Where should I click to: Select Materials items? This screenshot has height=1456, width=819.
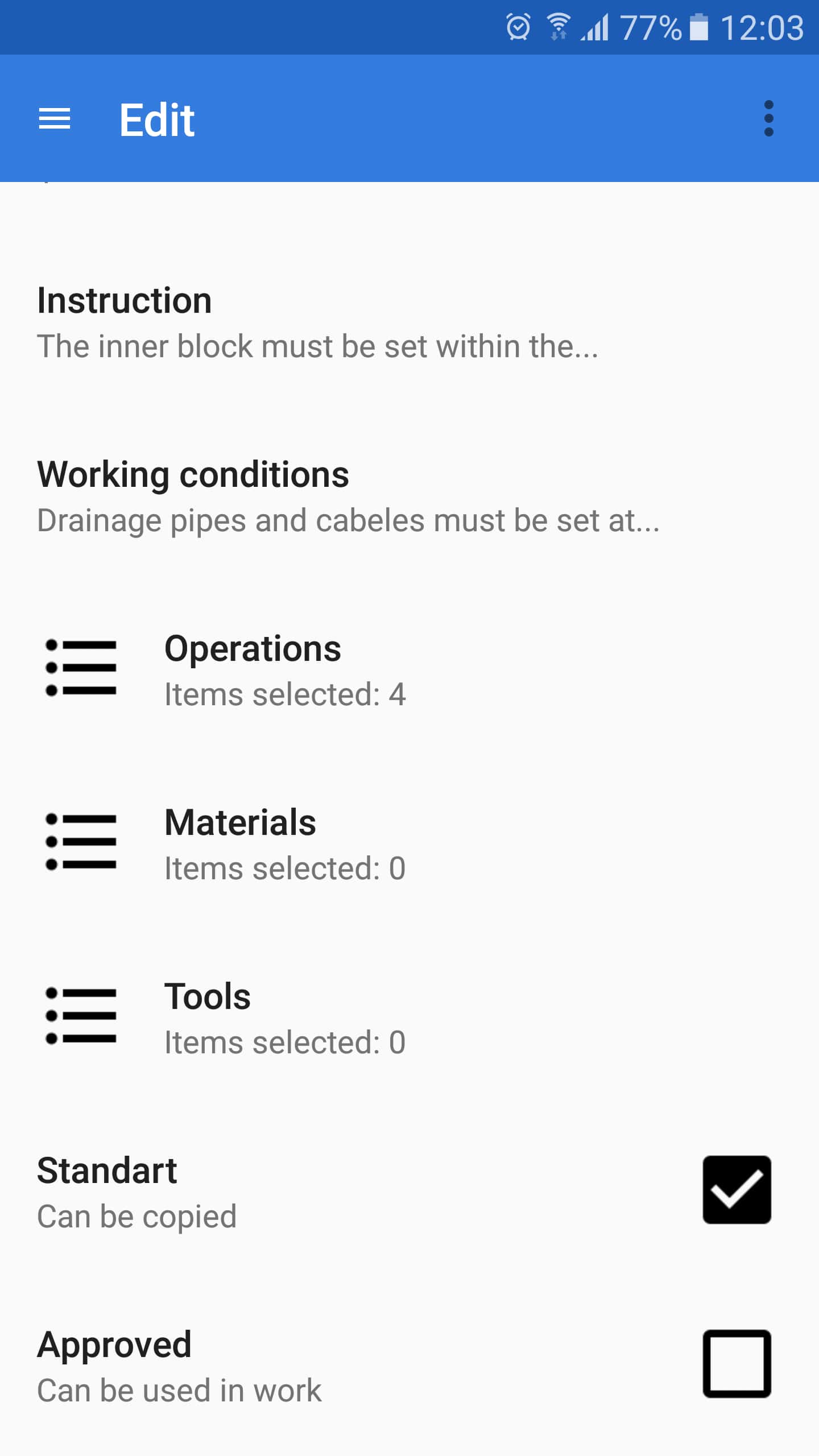409,845
